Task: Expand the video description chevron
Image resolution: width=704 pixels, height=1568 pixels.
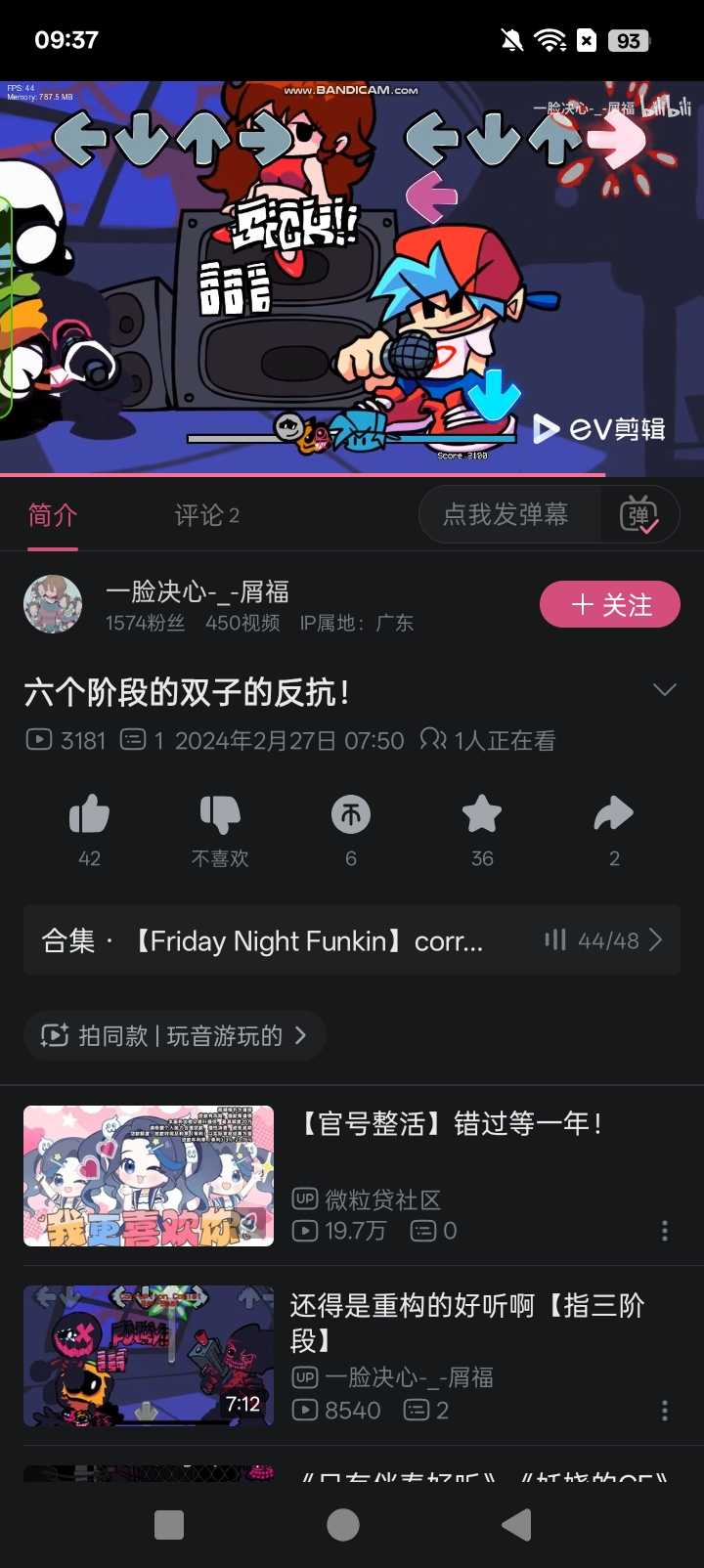Action: tap(664, 690)
